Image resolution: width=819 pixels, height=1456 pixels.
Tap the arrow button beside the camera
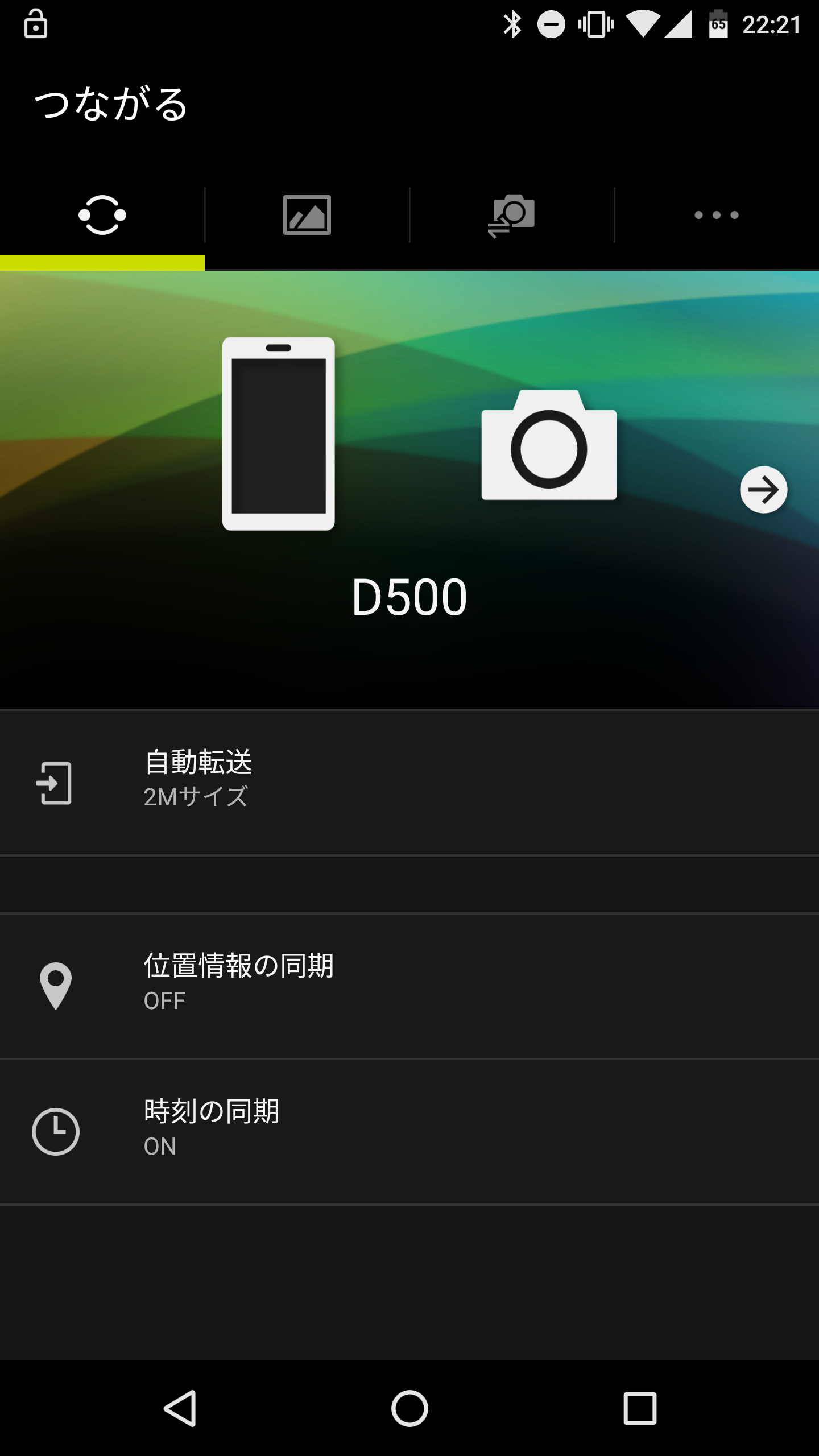[x=763, y=490]
